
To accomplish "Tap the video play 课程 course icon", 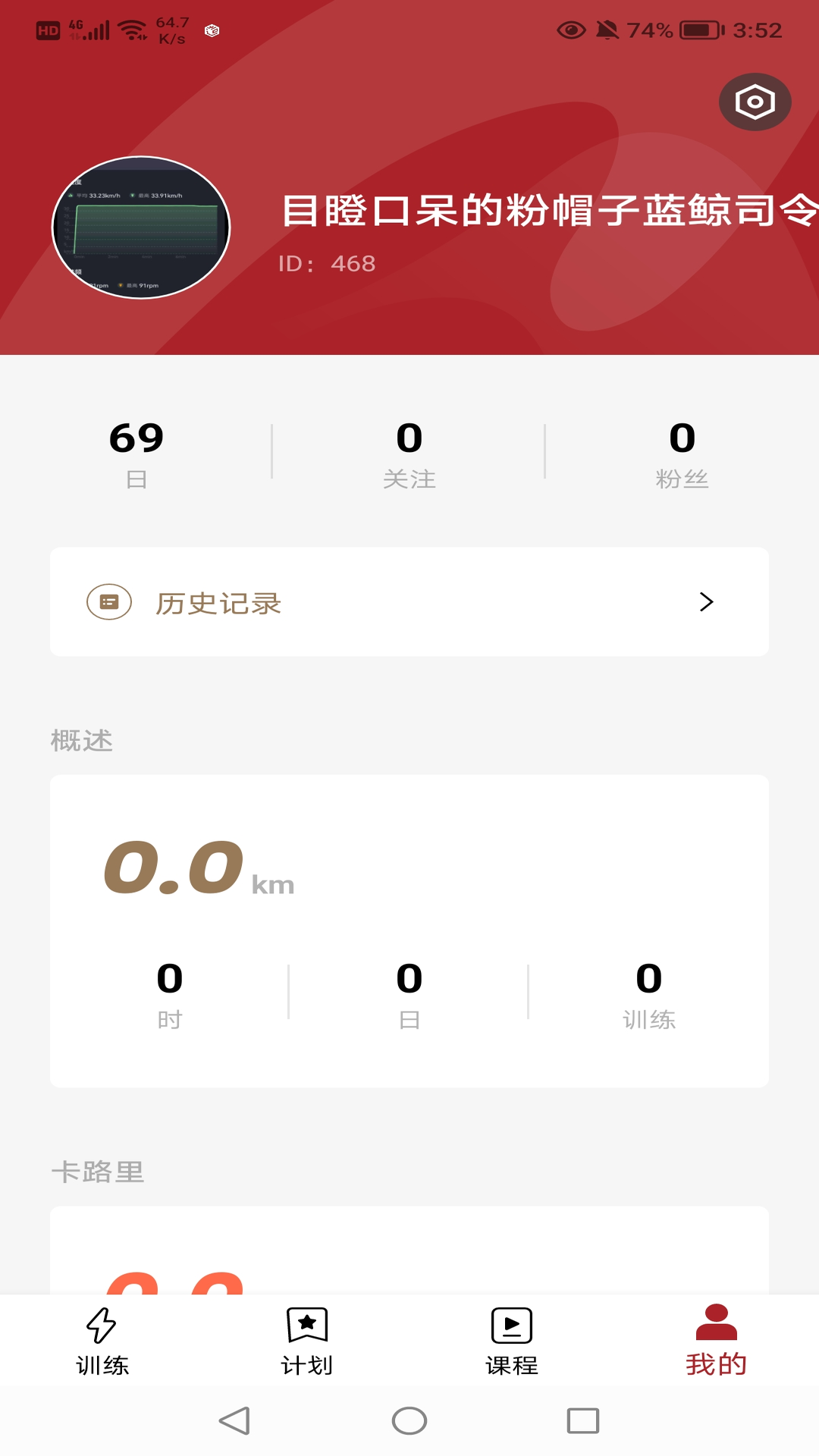I will (x=510, y=1323).
